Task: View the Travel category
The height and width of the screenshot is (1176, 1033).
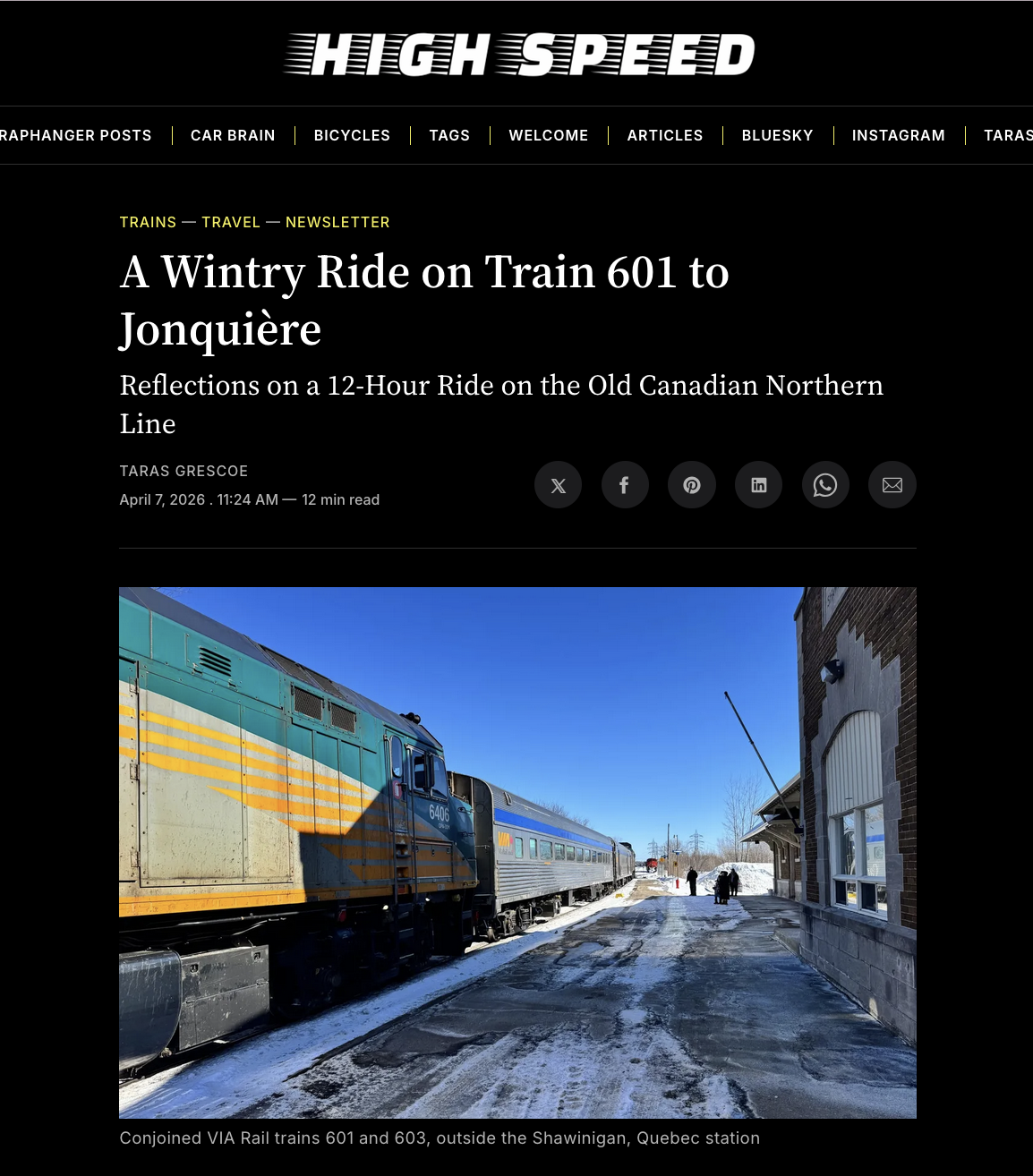Action: 231,222
